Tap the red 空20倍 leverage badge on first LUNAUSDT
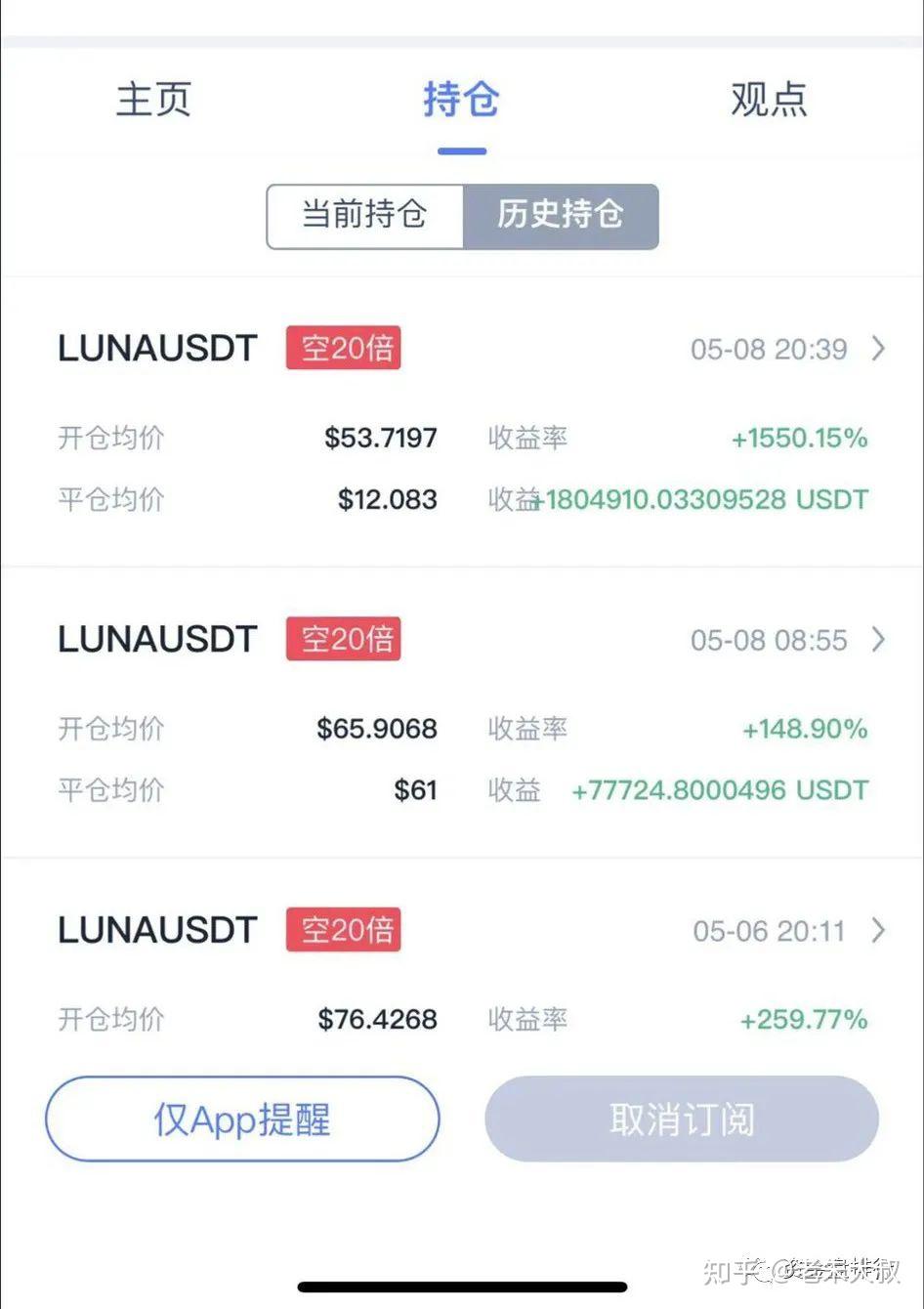Viewport: 924px width, 1309px height. coord(343,348)
